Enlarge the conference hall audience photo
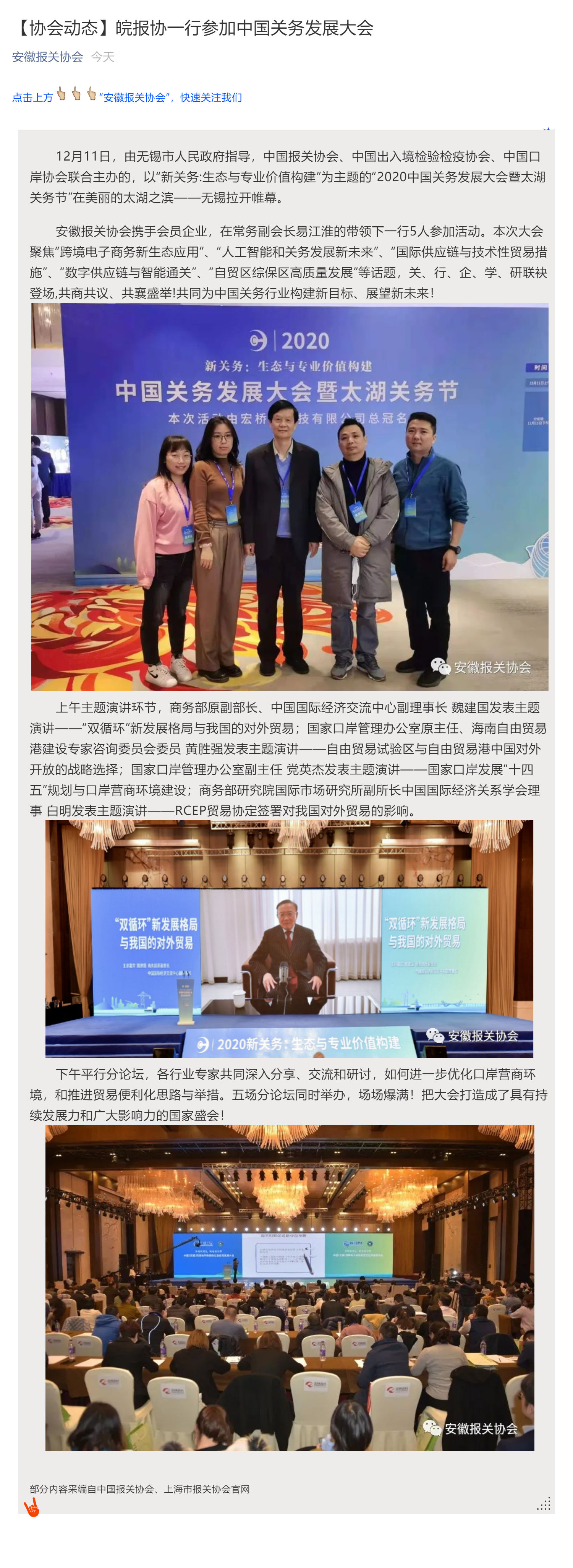573x1568 pixels. click(290, 1287)
